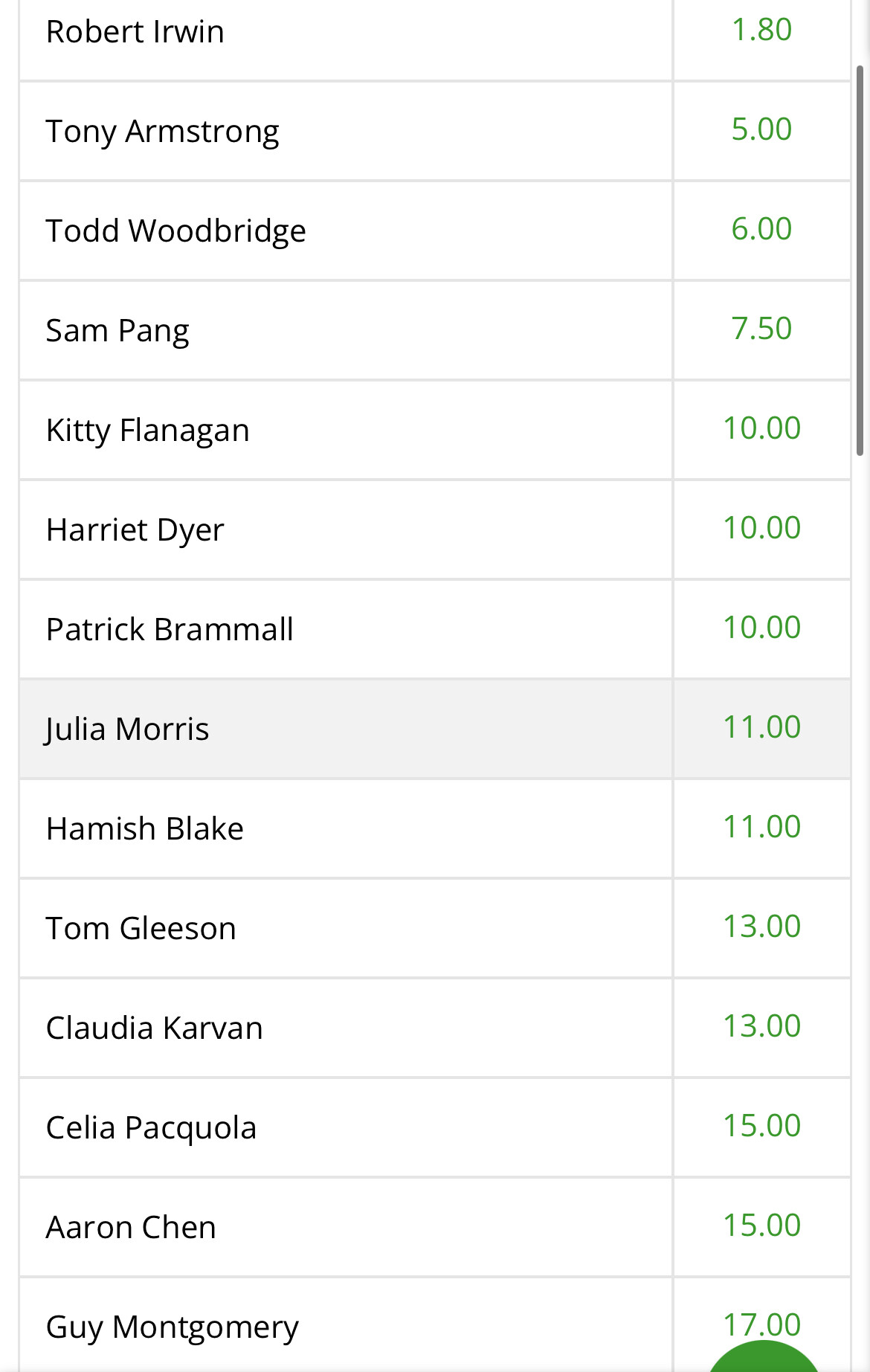Screen dimensions: 870x1372
Task: Pick Hamish Blake's 11.00 odds
Action: point(761,828)
